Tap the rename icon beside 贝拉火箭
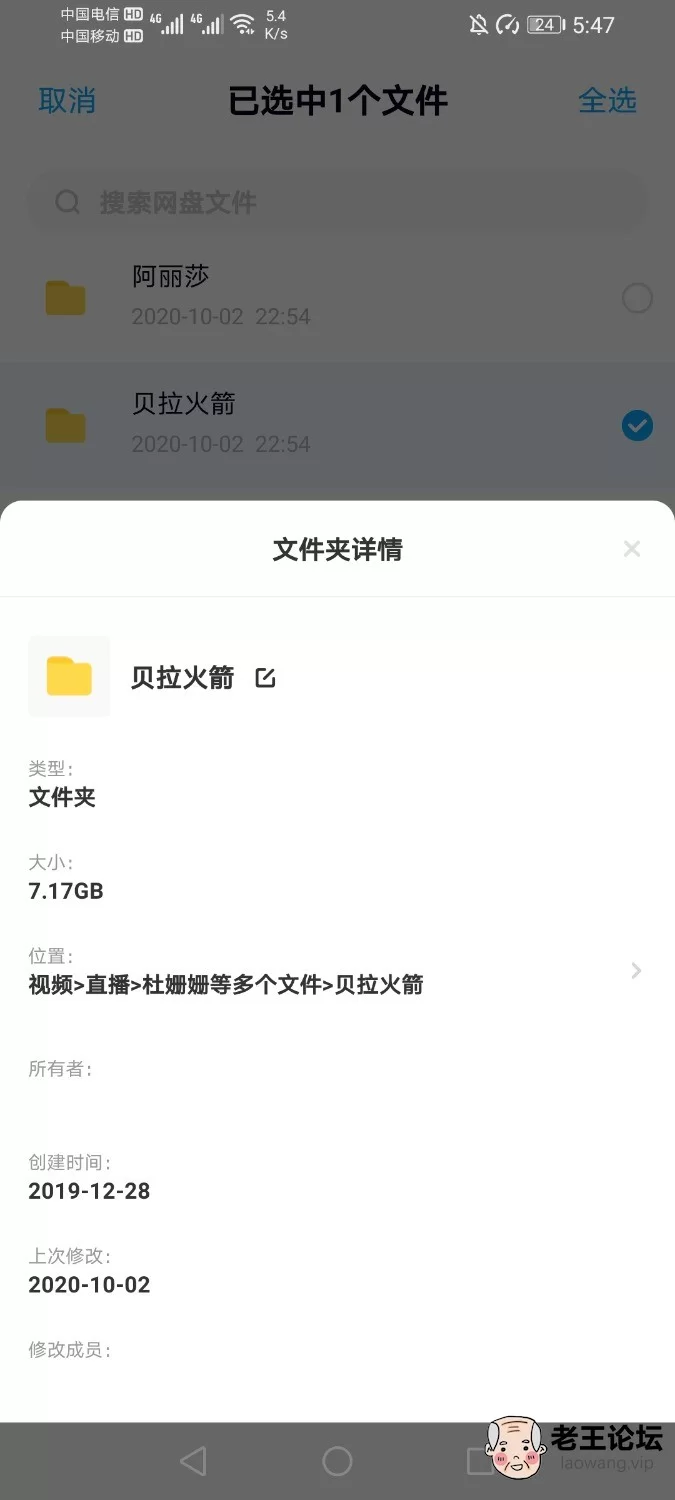 (265, 678)
